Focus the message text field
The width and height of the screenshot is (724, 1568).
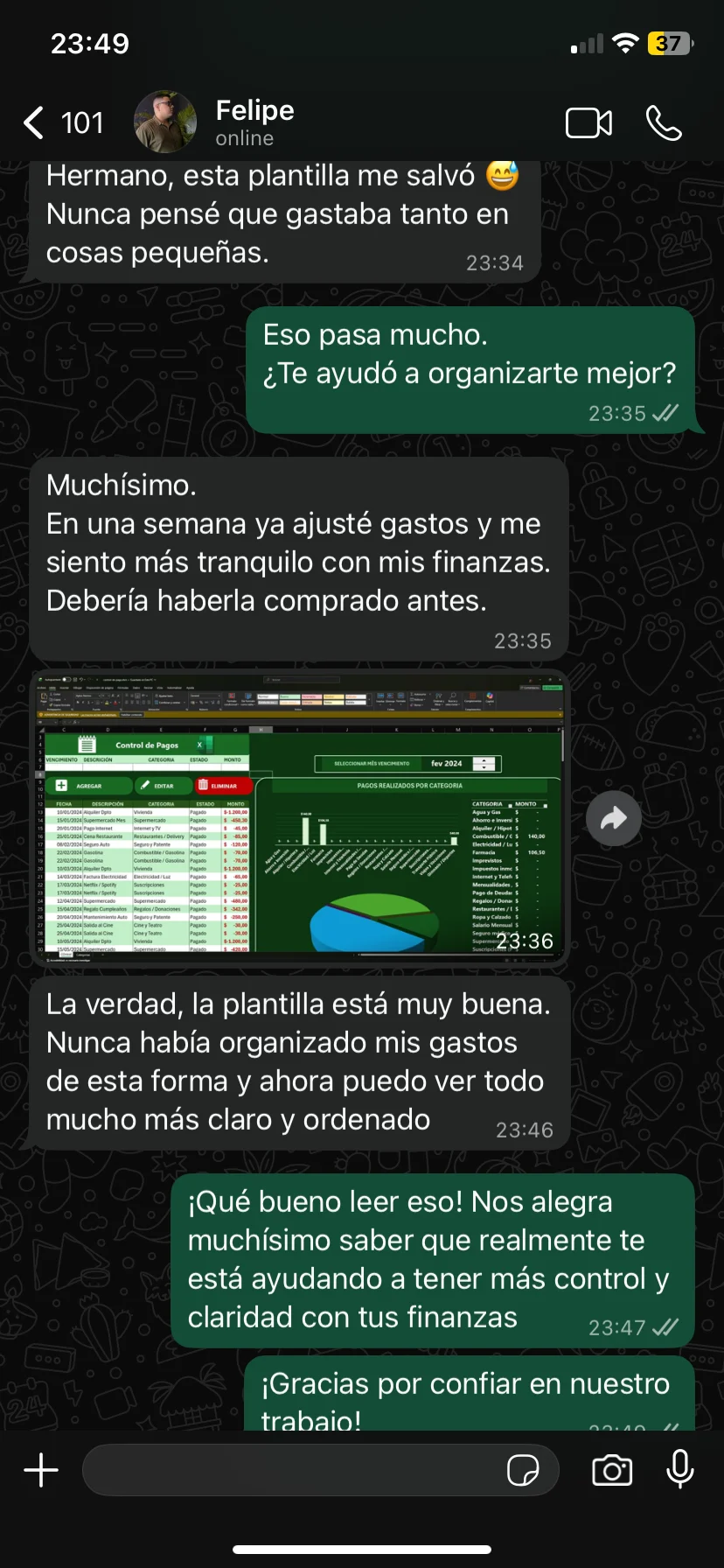(289, 1470)
